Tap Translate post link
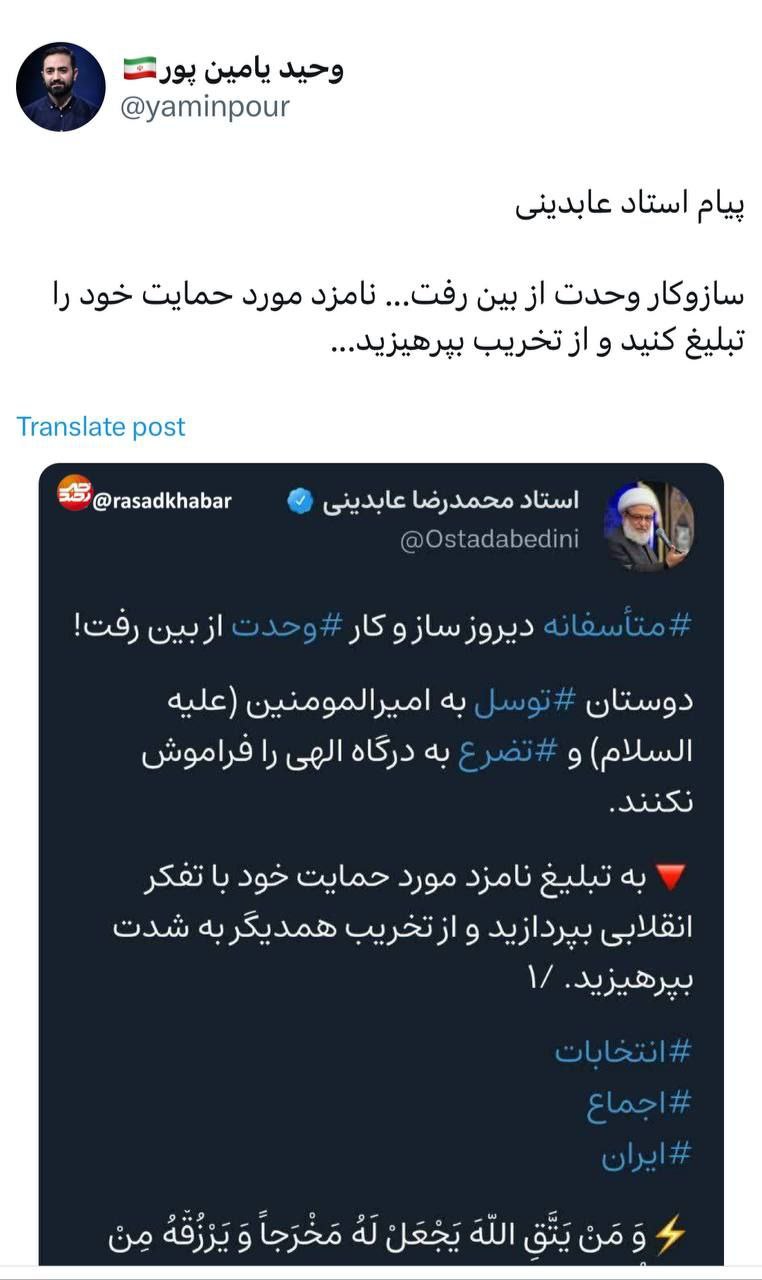The width and height of the screenshot is (762, 1280). (101, 427)
